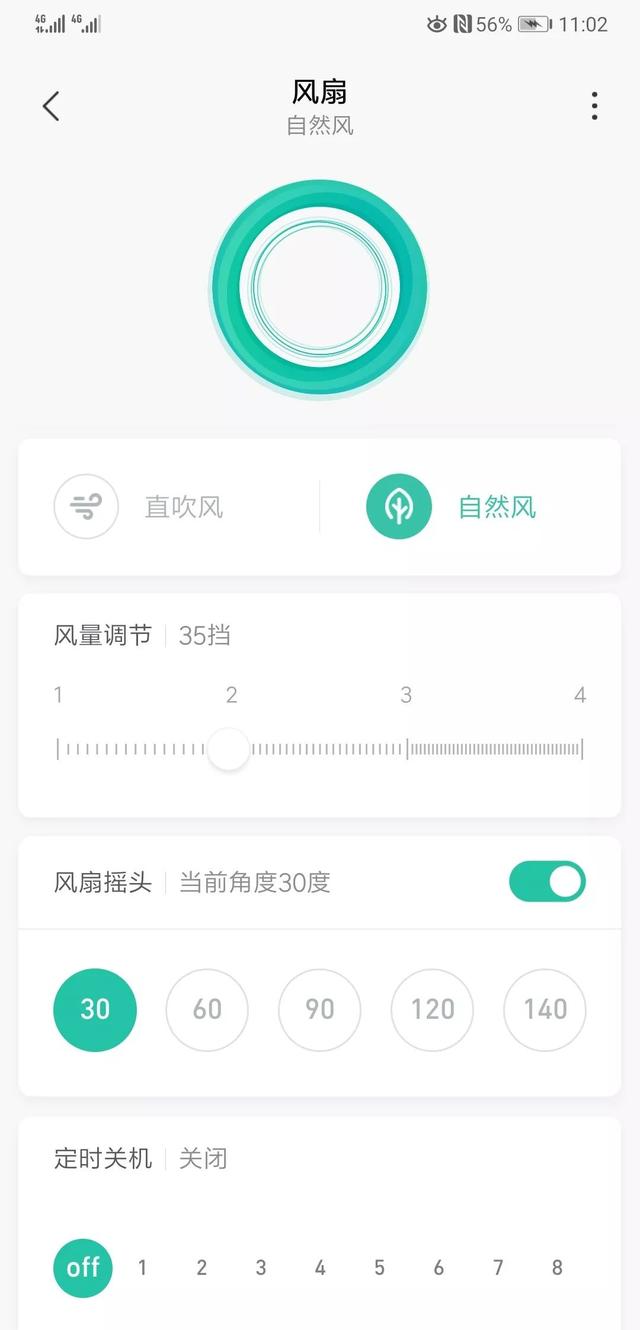Set shutdown timer to 2 hours
This screenshot has height=1330, width=640.
pos(201,1268)
